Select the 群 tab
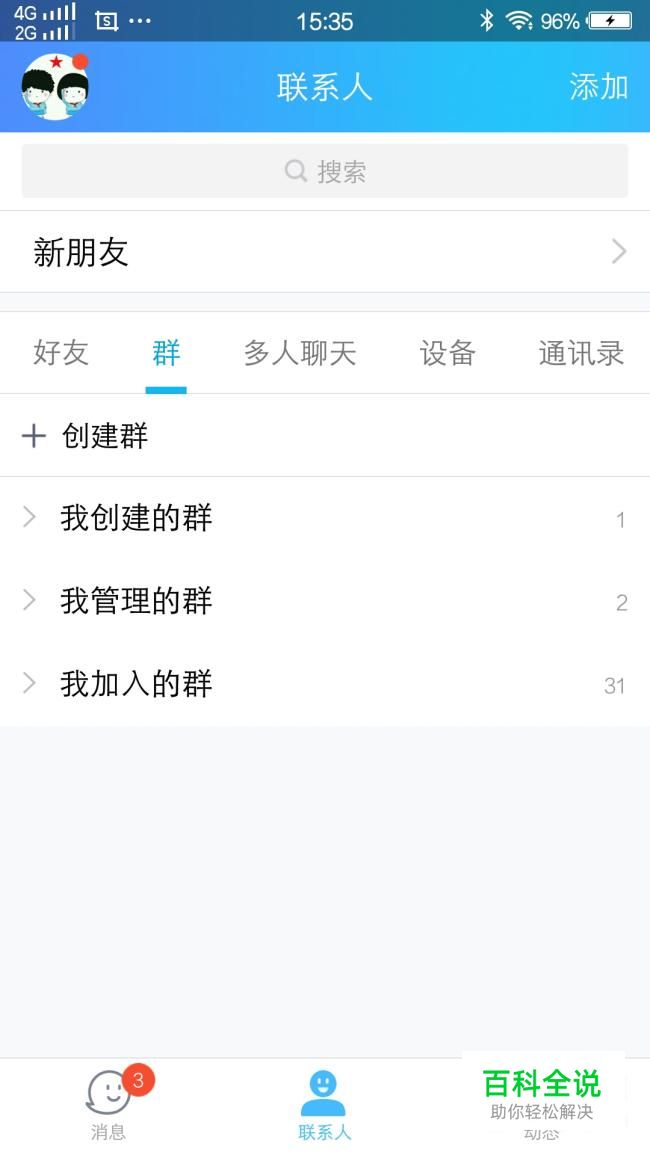 click(166, 352)
